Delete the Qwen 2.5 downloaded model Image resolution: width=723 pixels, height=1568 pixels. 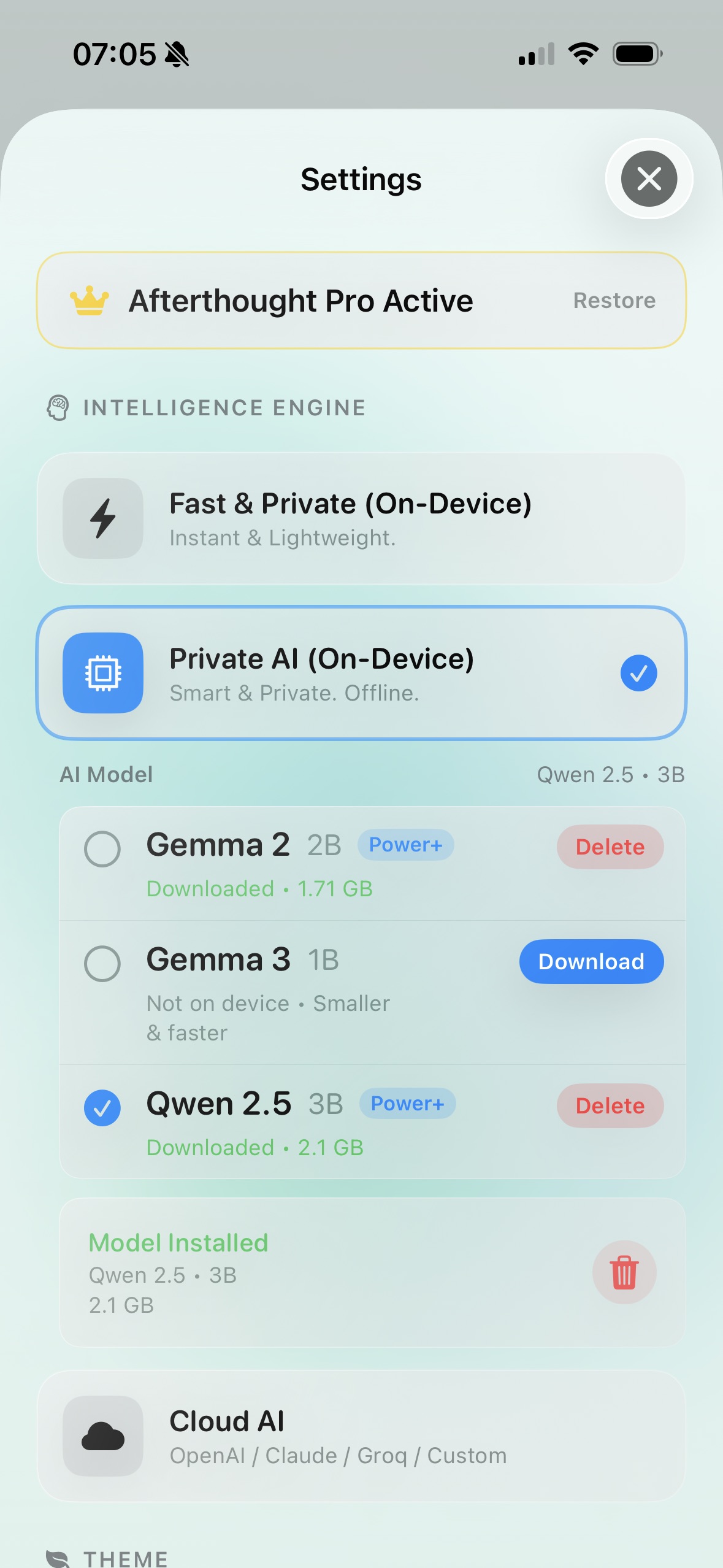click(x=610, y=1106)
